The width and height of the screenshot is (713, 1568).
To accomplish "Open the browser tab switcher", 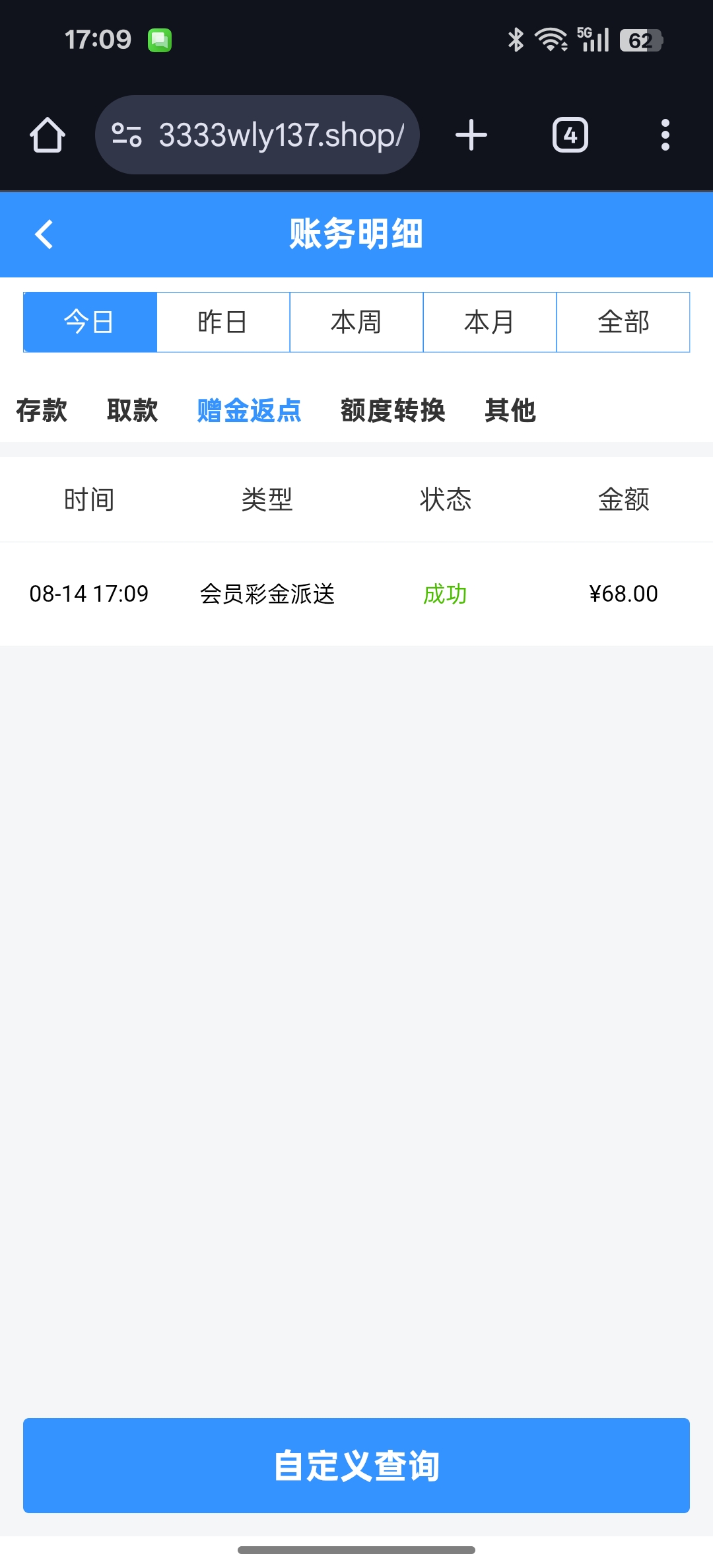I will [x=570, y=135].
